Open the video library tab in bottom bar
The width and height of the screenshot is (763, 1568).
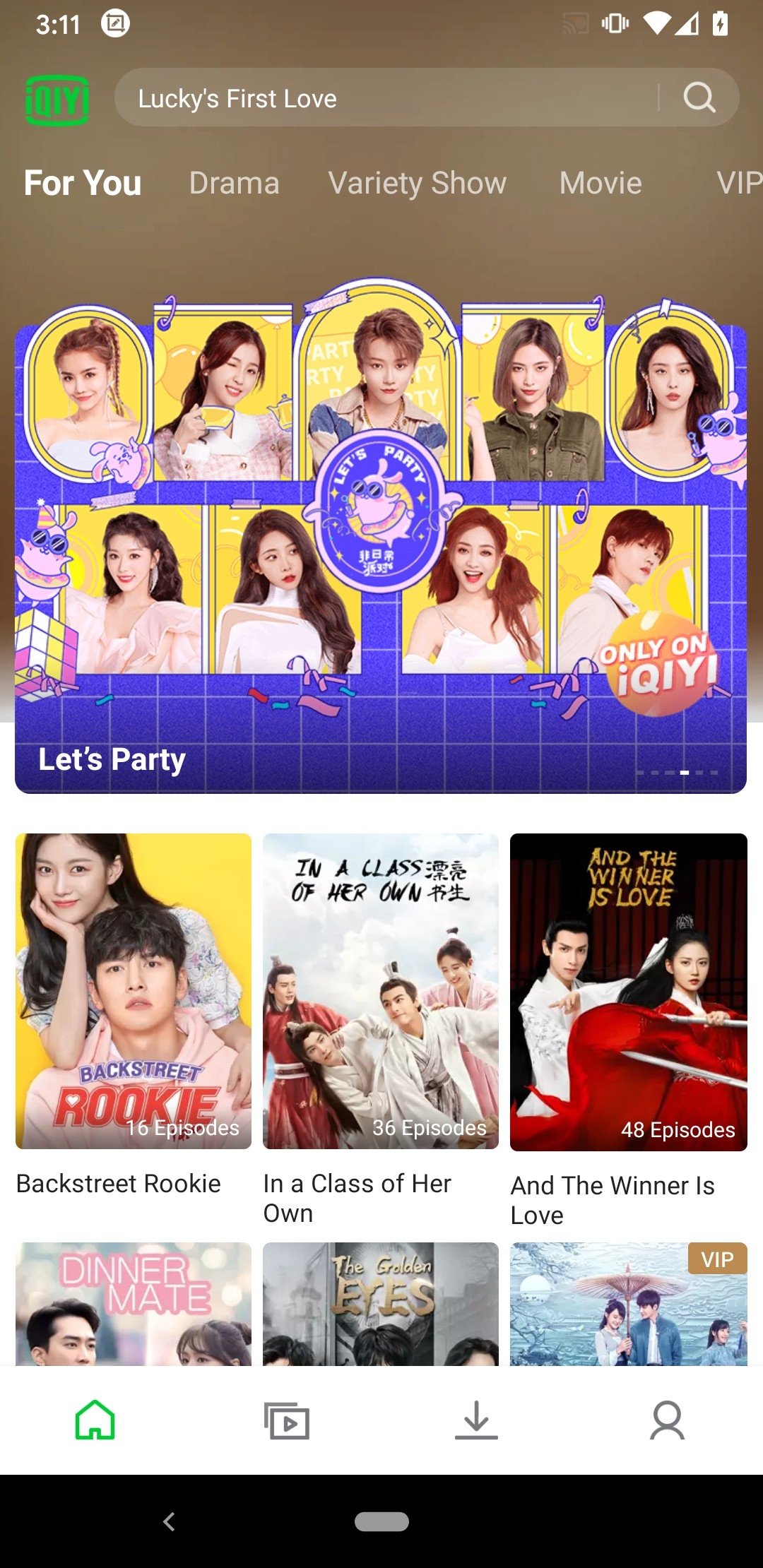[x=286, y=1420]
